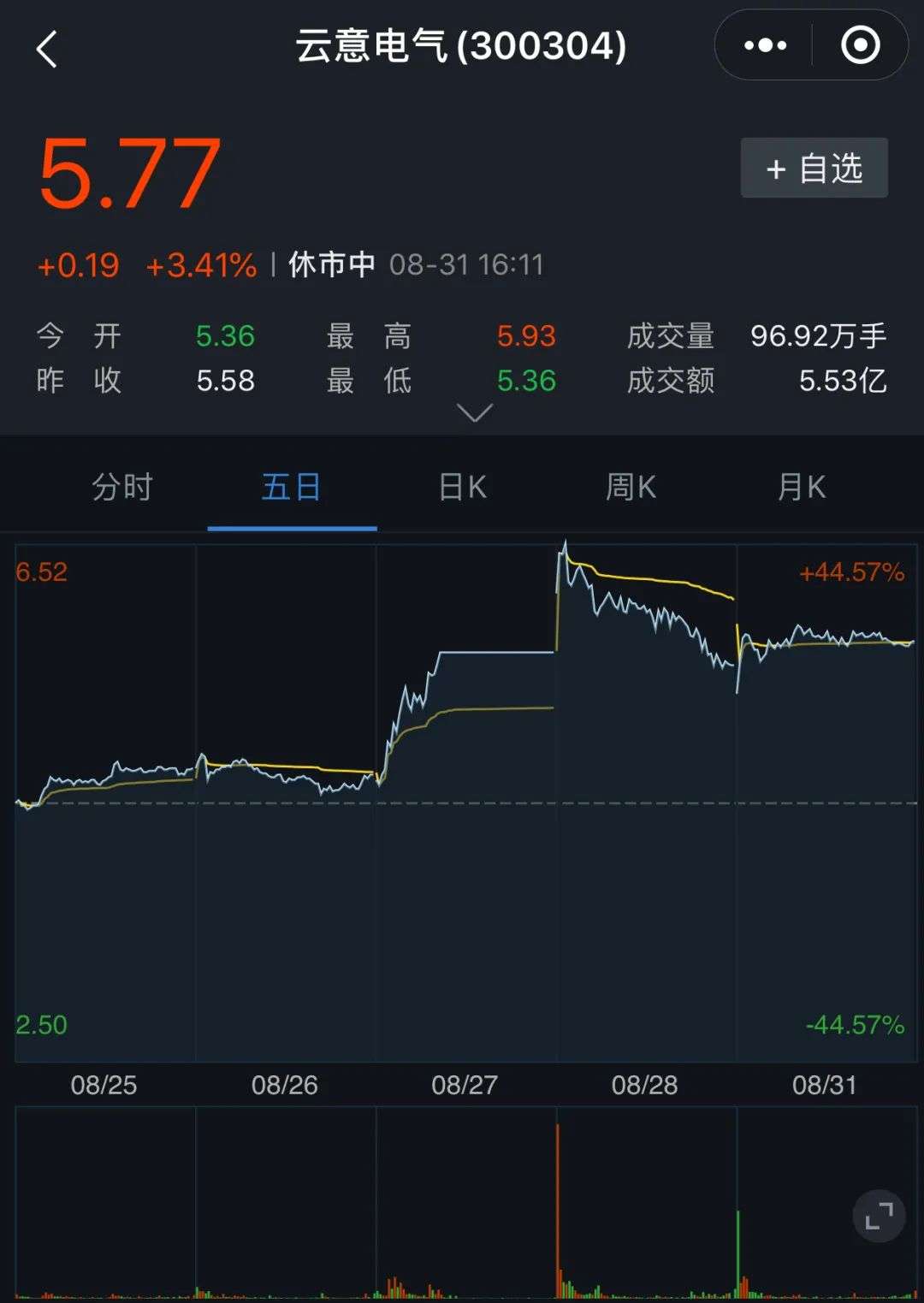
Task: Show the 周K weekly chart
Action: (631, 488)
